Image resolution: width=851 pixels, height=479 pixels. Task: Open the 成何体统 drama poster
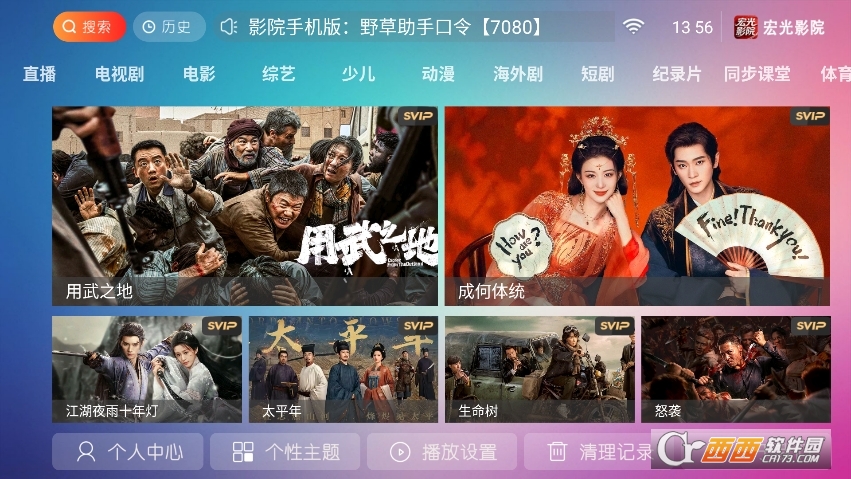click(637, 205)
